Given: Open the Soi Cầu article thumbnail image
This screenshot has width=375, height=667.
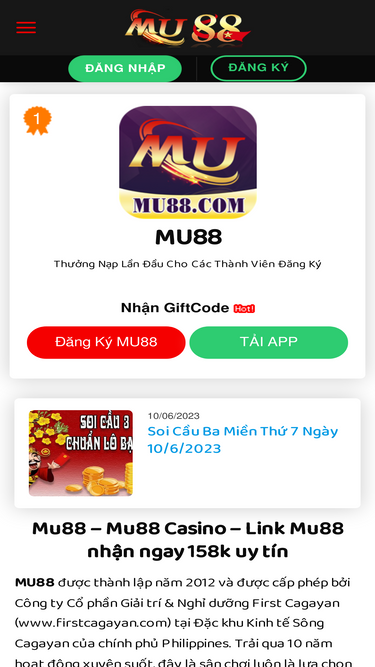Looking at the screenshot, I should click(x=81, y=453).
